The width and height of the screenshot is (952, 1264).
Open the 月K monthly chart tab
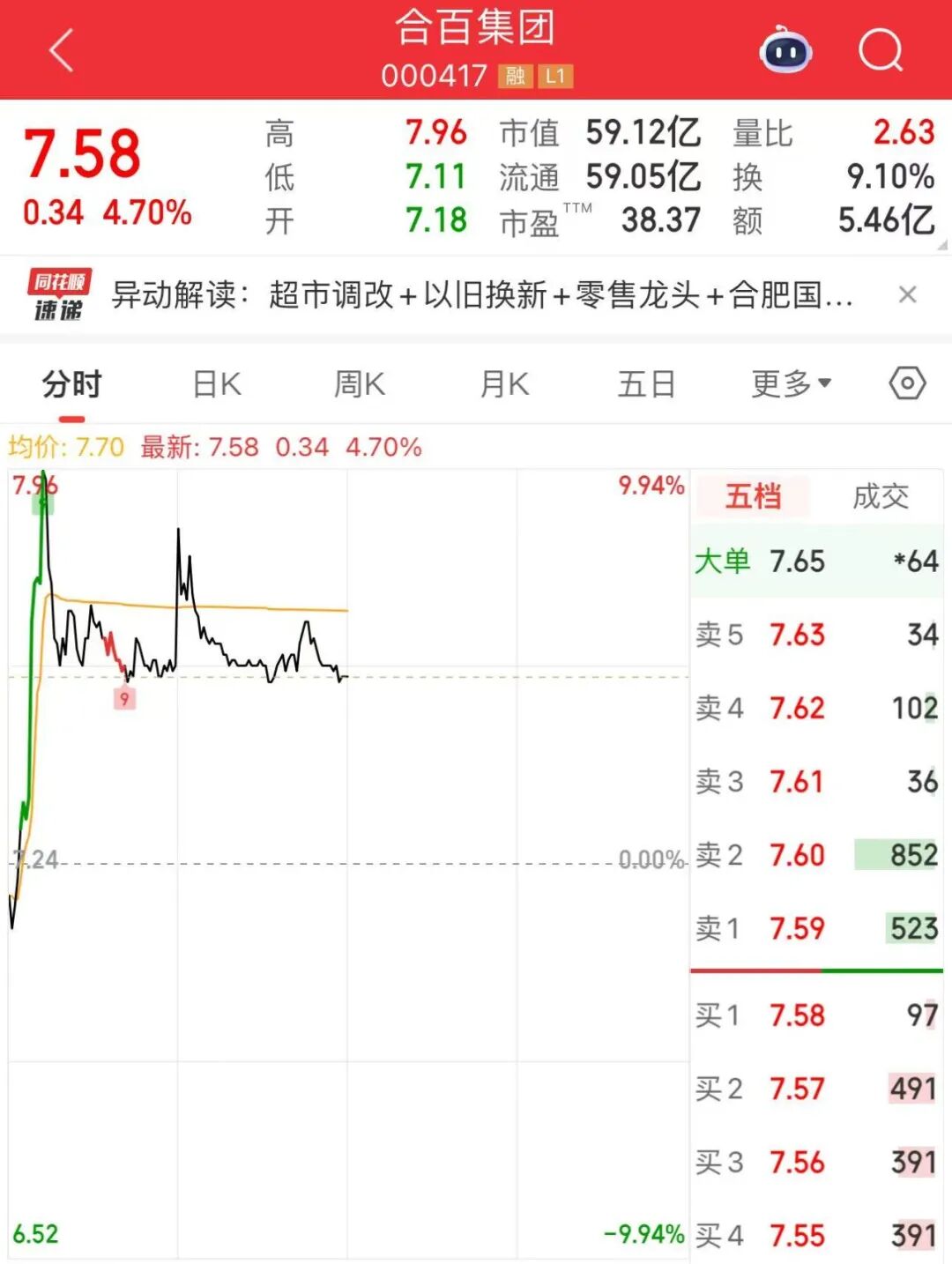[503, 383]
